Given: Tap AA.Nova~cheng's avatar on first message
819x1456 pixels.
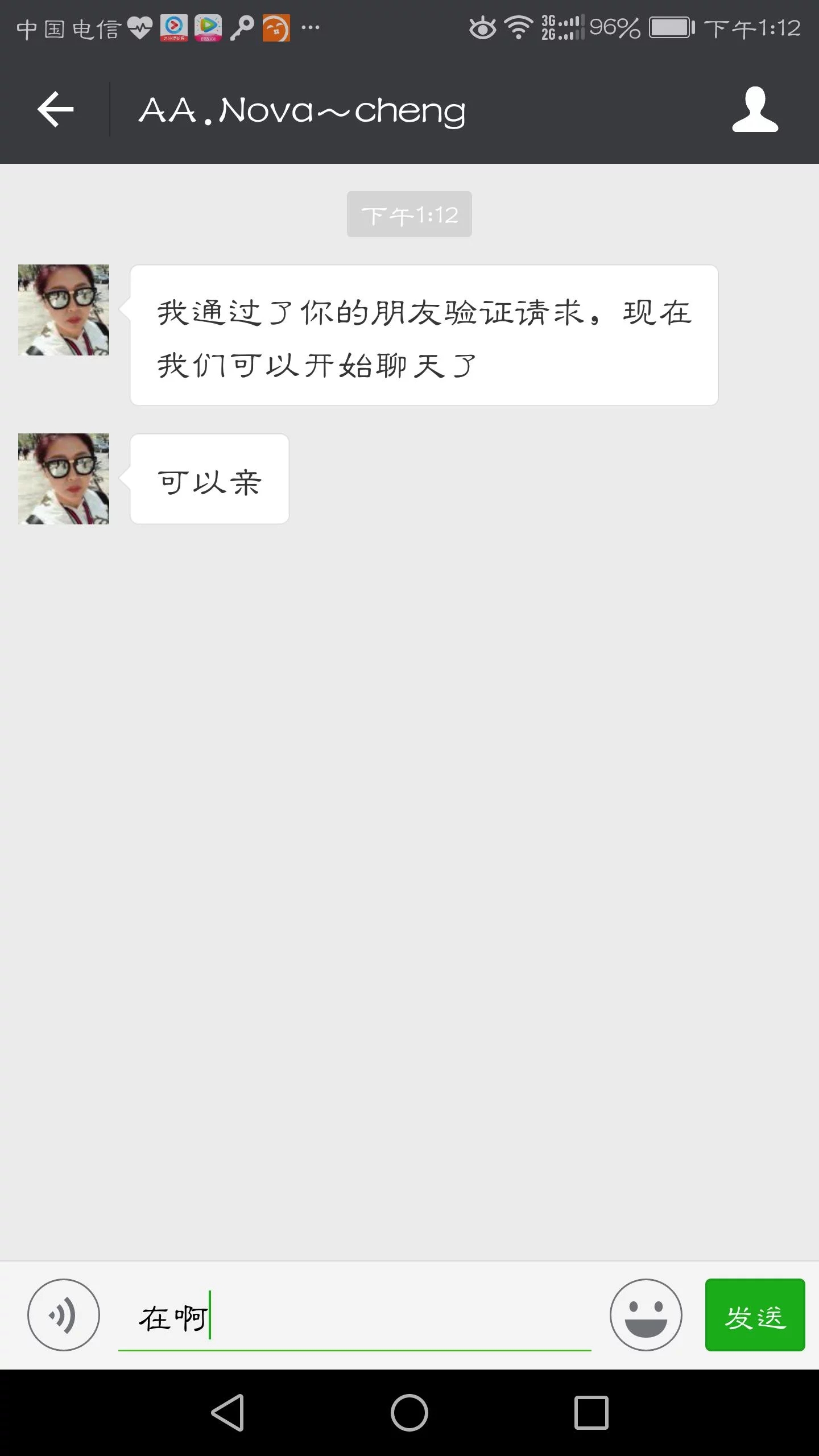Looking at the screenshot, I should tap(64, 310).
